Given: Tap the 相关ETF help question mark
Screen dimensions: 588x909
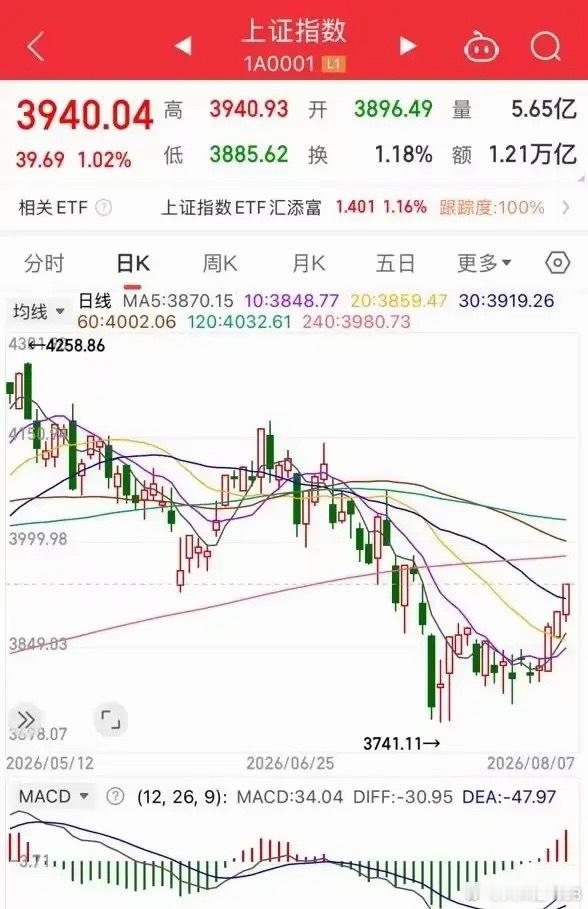Looking at the screenshot, I should coord(103,207).
